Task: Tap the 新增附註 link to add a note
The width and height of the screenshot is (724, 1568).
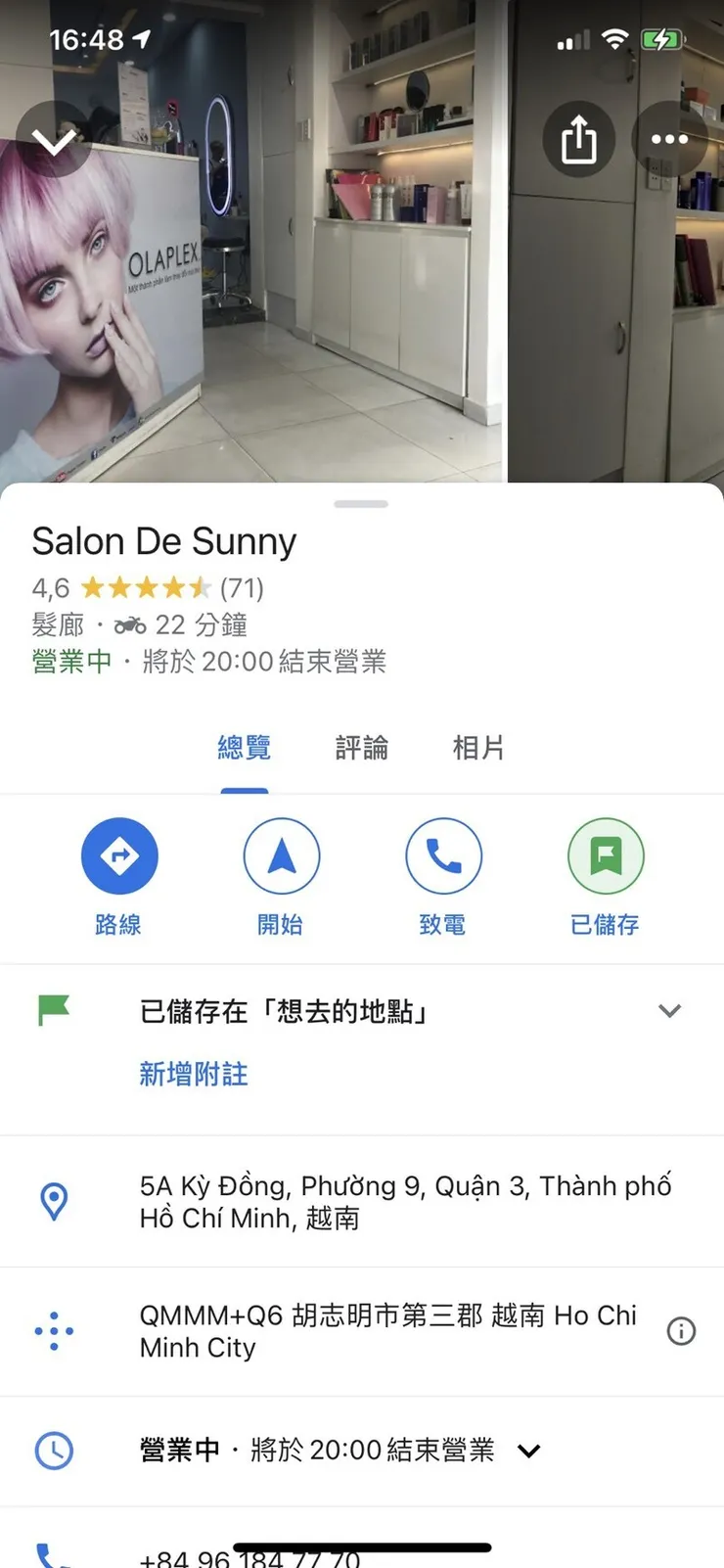Action: 193,1074
